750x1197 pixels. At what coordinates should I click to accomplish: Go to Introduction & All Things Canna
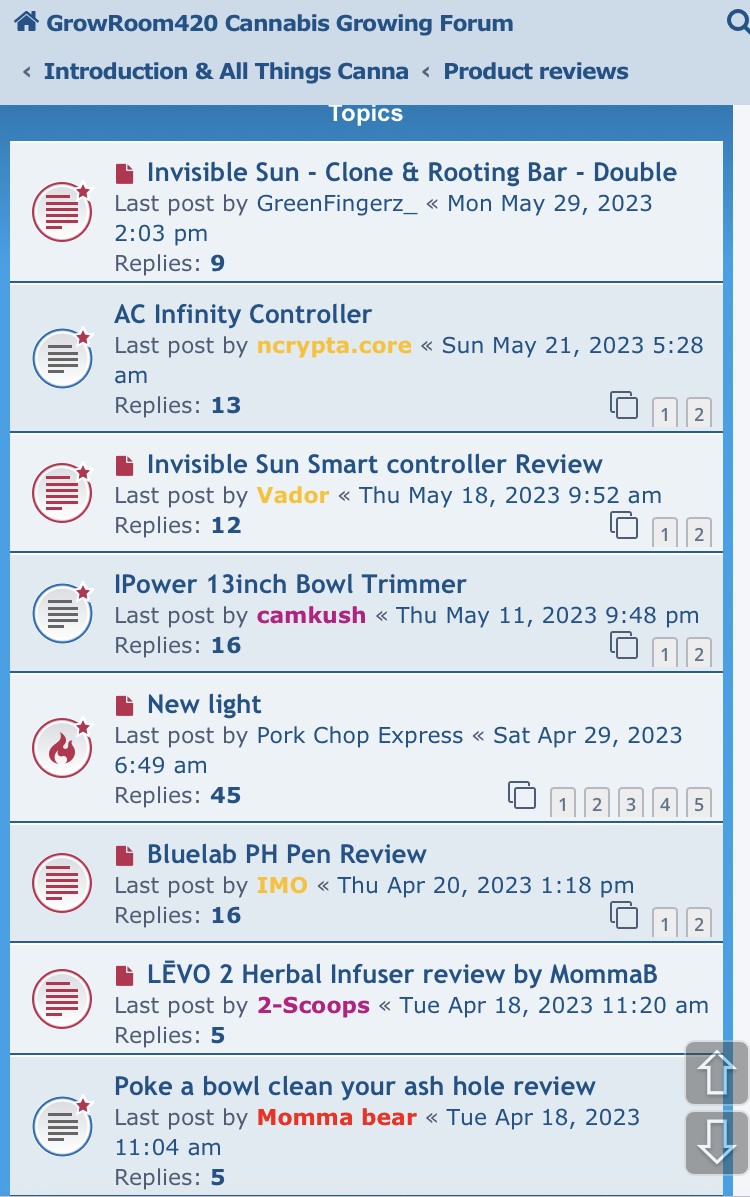226,71
